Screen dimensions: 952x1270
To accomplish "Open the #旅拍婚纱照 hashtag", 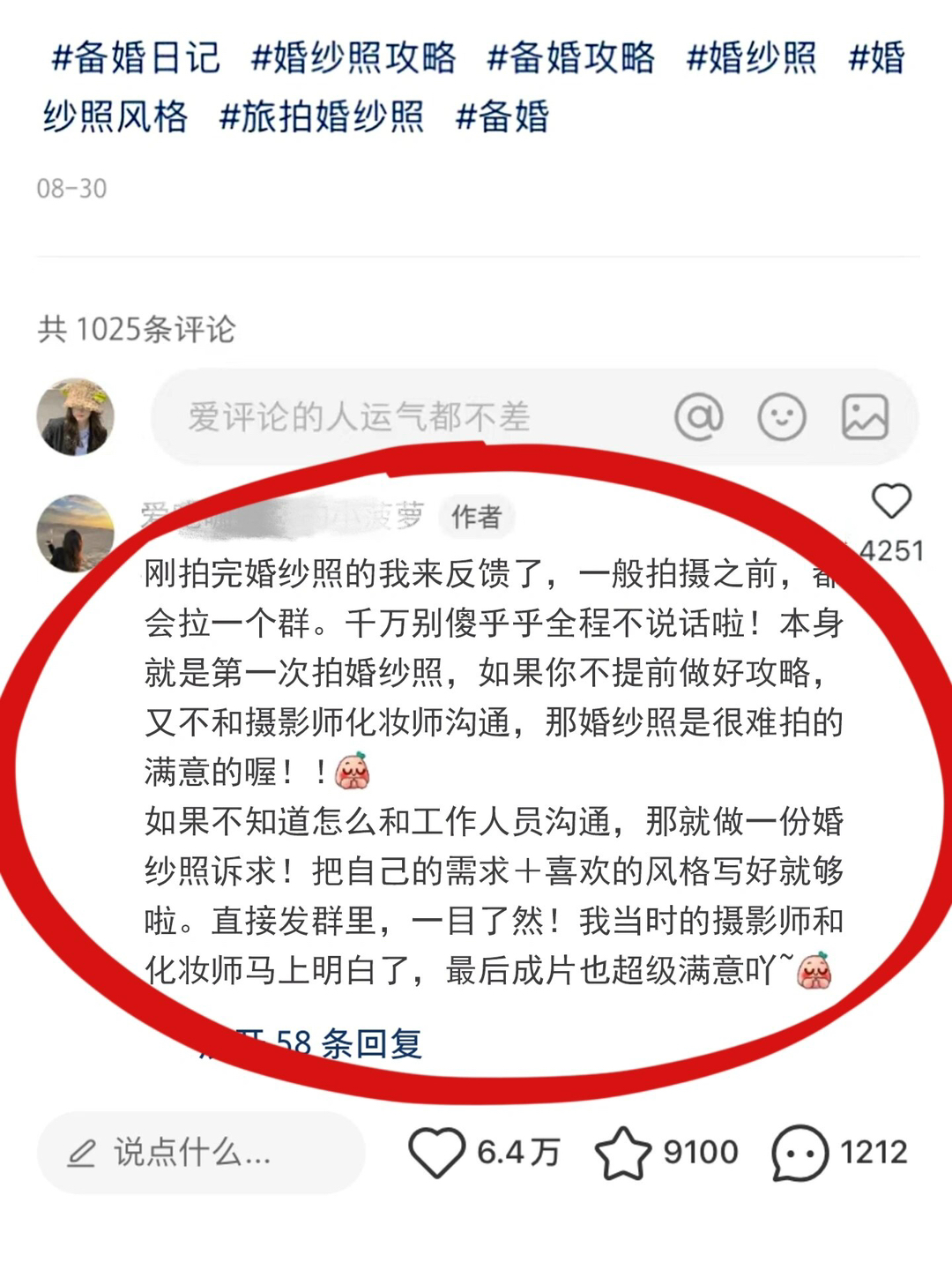I will click(321, 116).
